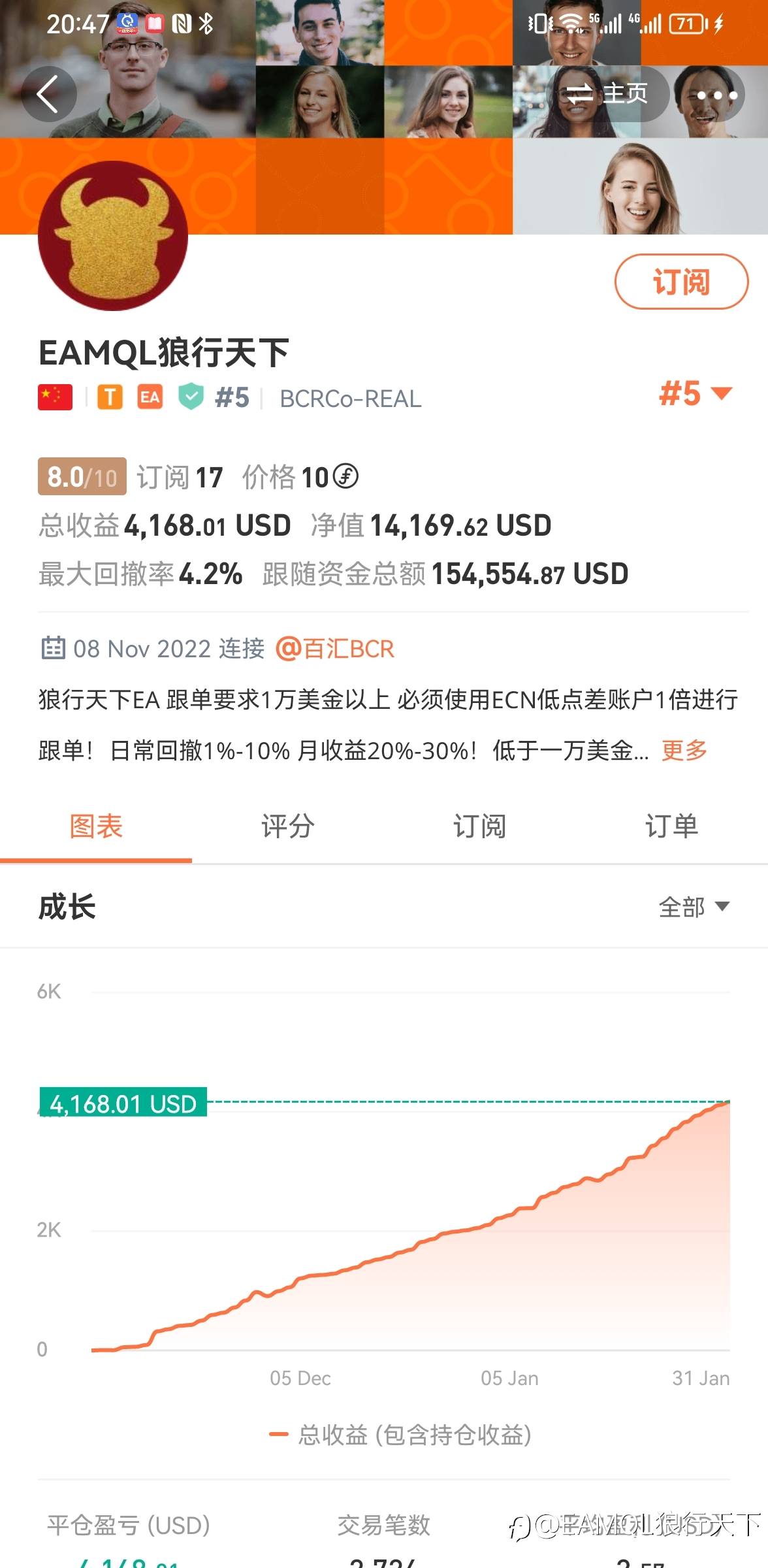The width and height of the screenshot is (768, 1568).
Task: Switch to the 评分 tab
Action: click(287, 826)
